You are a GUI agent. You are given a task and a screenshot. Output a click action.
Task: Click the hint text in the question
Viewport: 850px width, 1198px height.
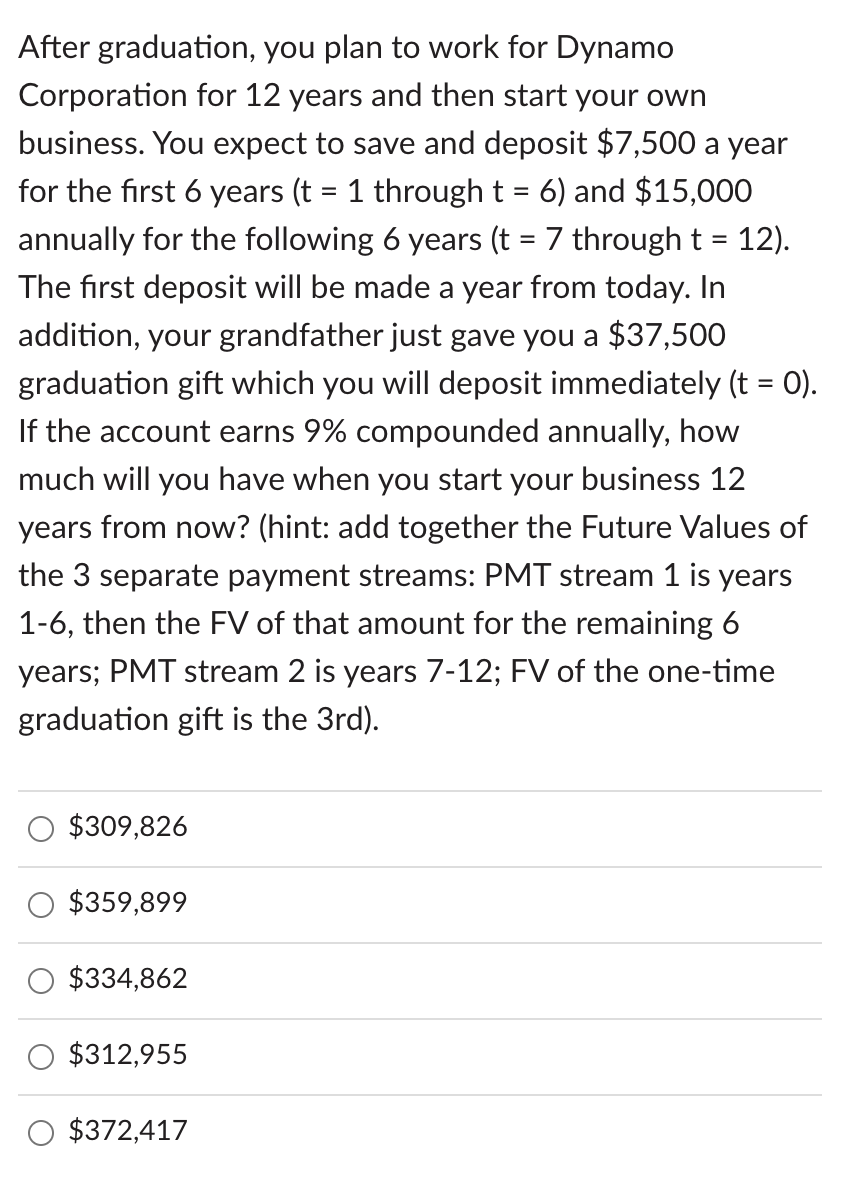pyautogui.click(x=420, y=623)
